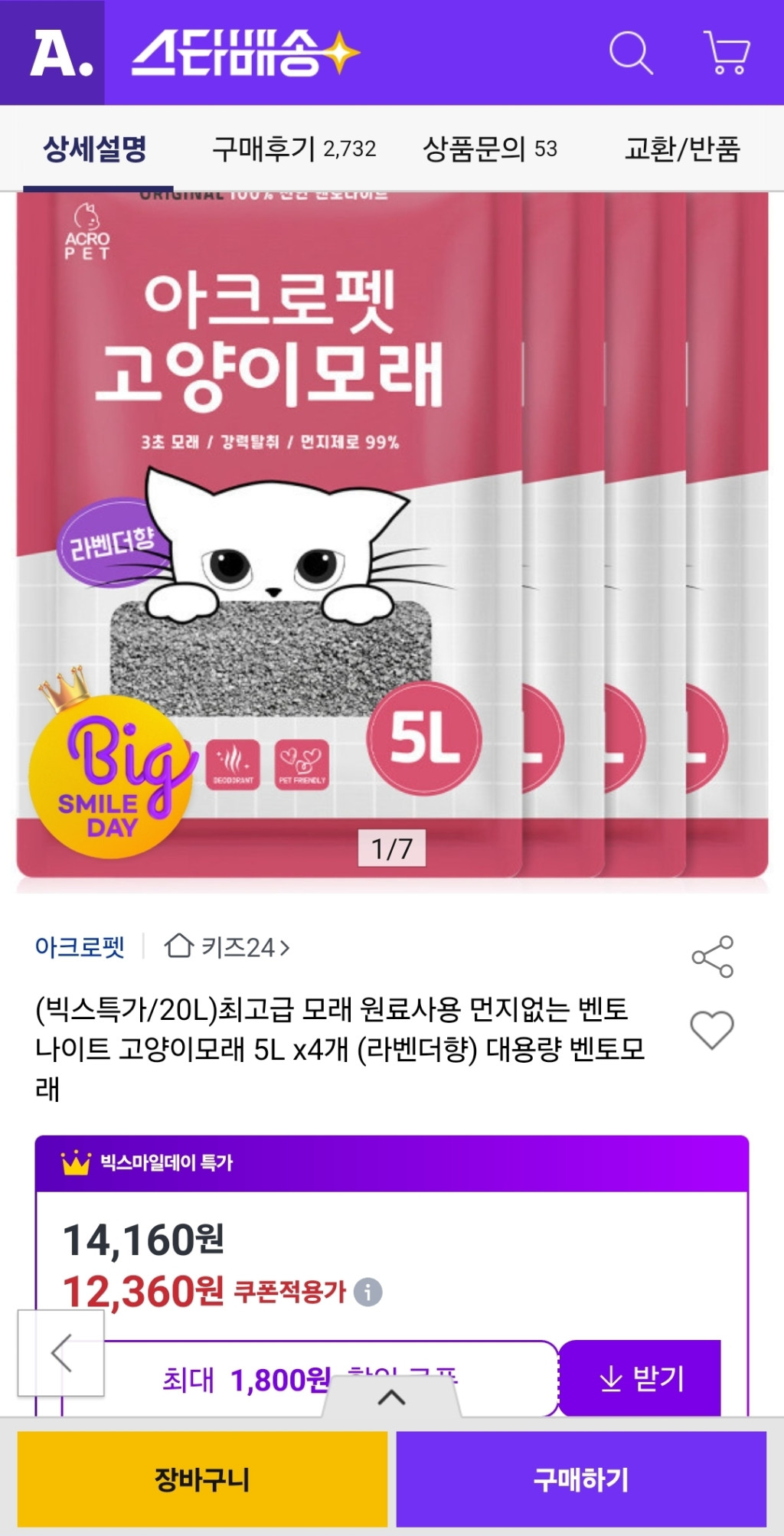Tap 구매하기 to buy now
784x1536 pixels.
click(x=581, y=1479)
